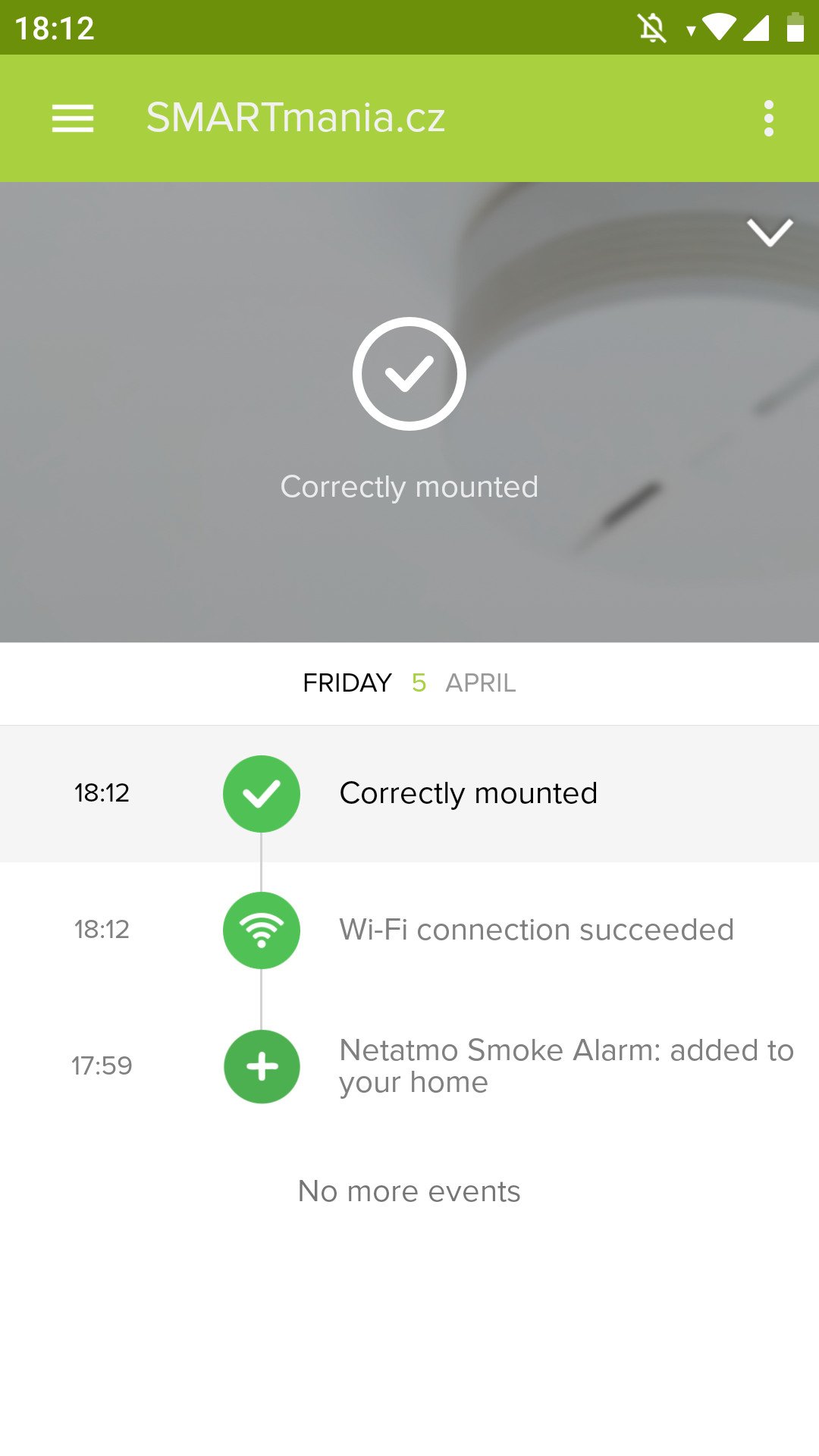Select the Wi-Fi connection succeeded event

point(409,930)
